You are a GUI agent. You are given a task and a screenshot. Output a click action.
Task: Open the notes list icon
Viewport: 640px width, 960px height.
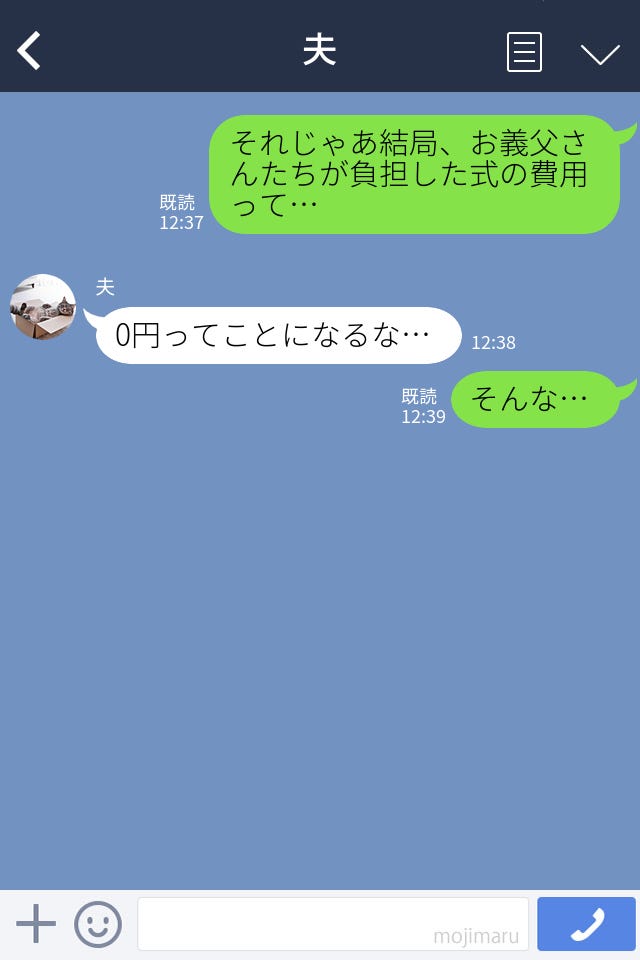point(524,52)
